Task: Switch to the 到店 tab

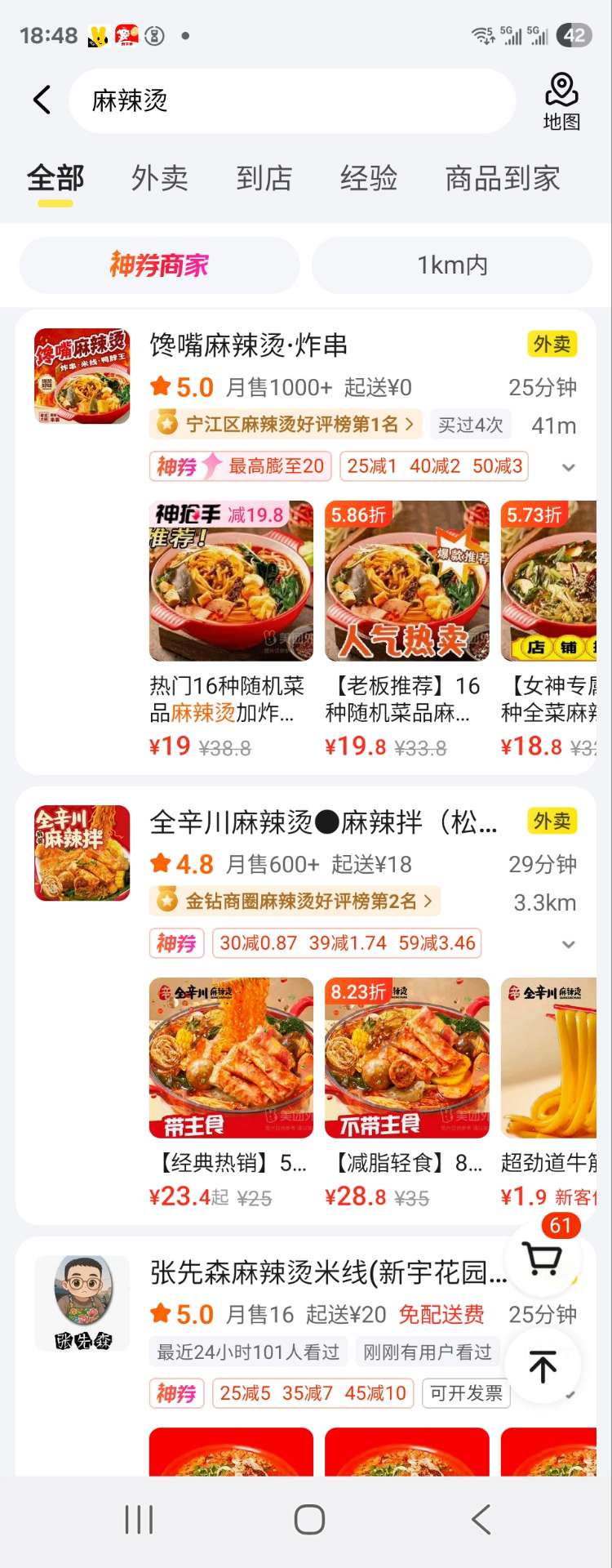Action: [264, 178]
